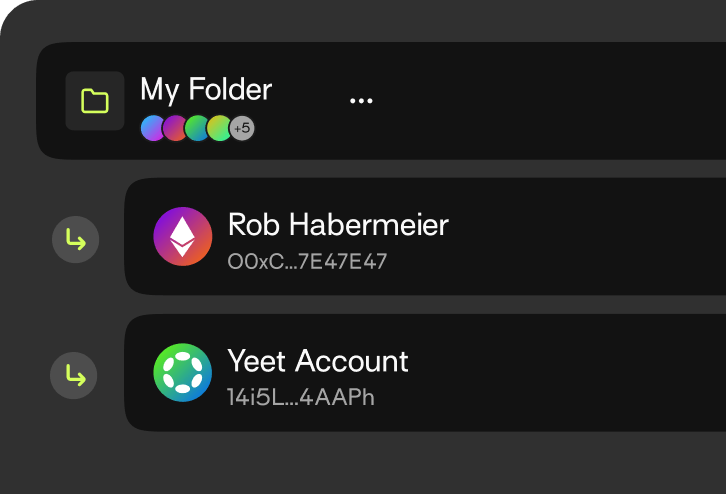Open the My Folder options menu
726x494 pixels.
361,101
